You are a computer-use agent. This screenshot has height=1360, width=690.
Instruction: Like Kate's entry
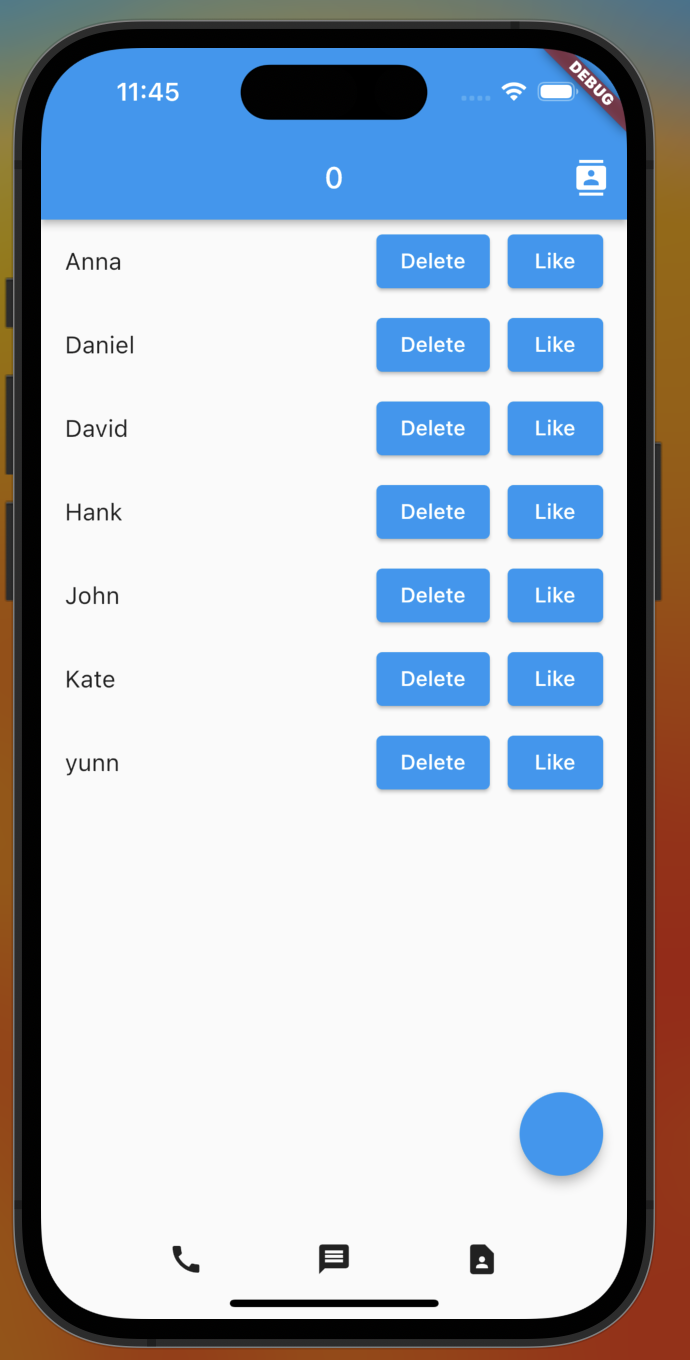555,679
